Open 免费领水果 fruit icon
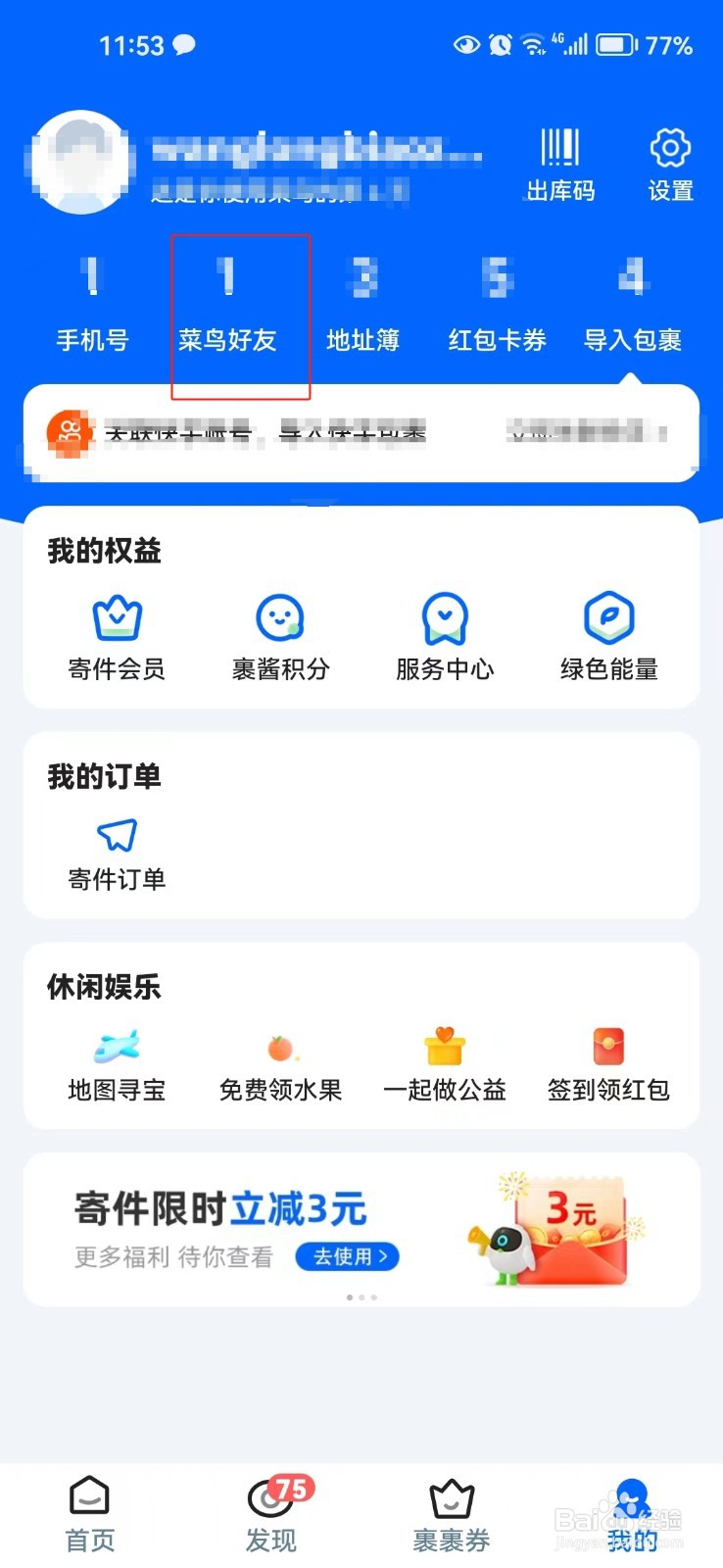Viewport: 723px width, 1568px height. pos(281,1047)
